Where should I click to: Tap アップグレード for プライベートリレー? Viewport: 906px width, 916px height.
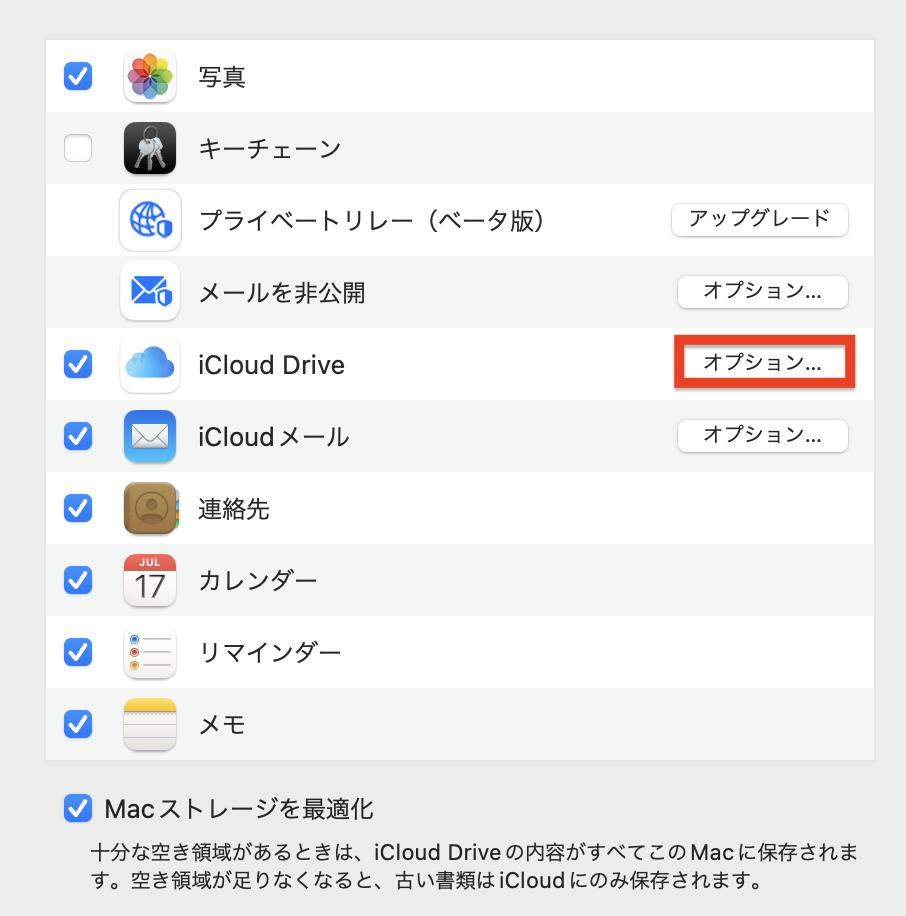click(759, 219)
